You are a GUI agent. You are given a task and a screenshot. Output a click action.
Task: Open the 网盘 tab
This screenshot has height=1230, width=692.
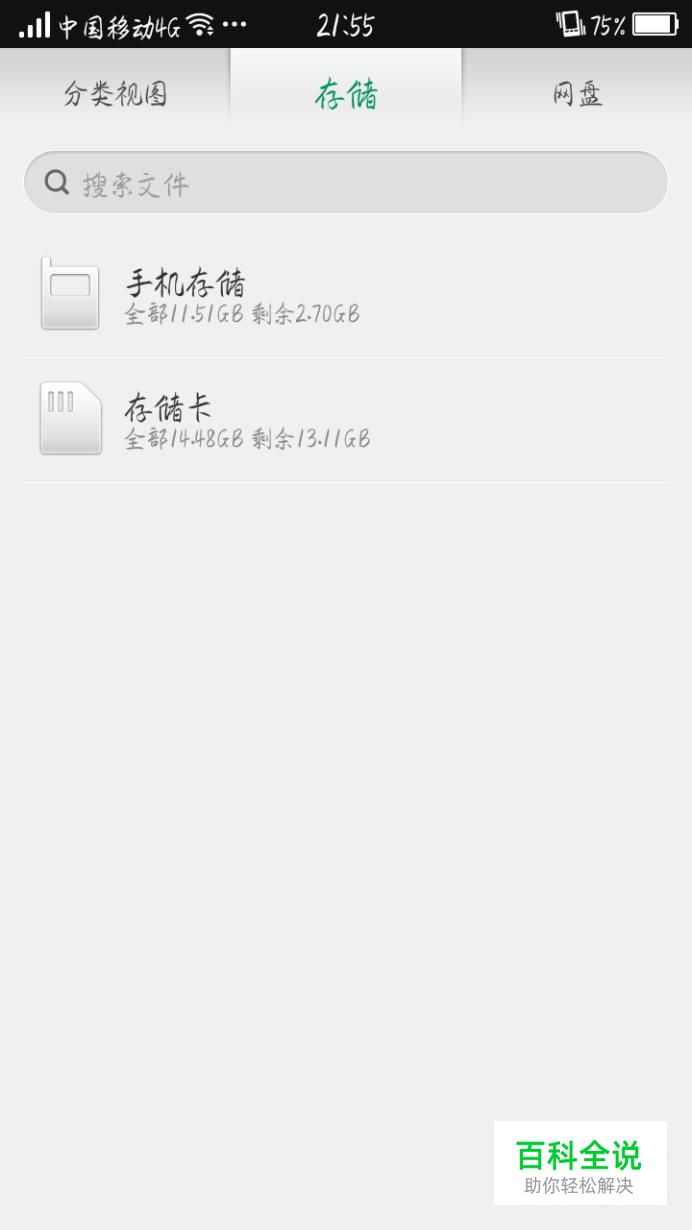click(577, 95)
